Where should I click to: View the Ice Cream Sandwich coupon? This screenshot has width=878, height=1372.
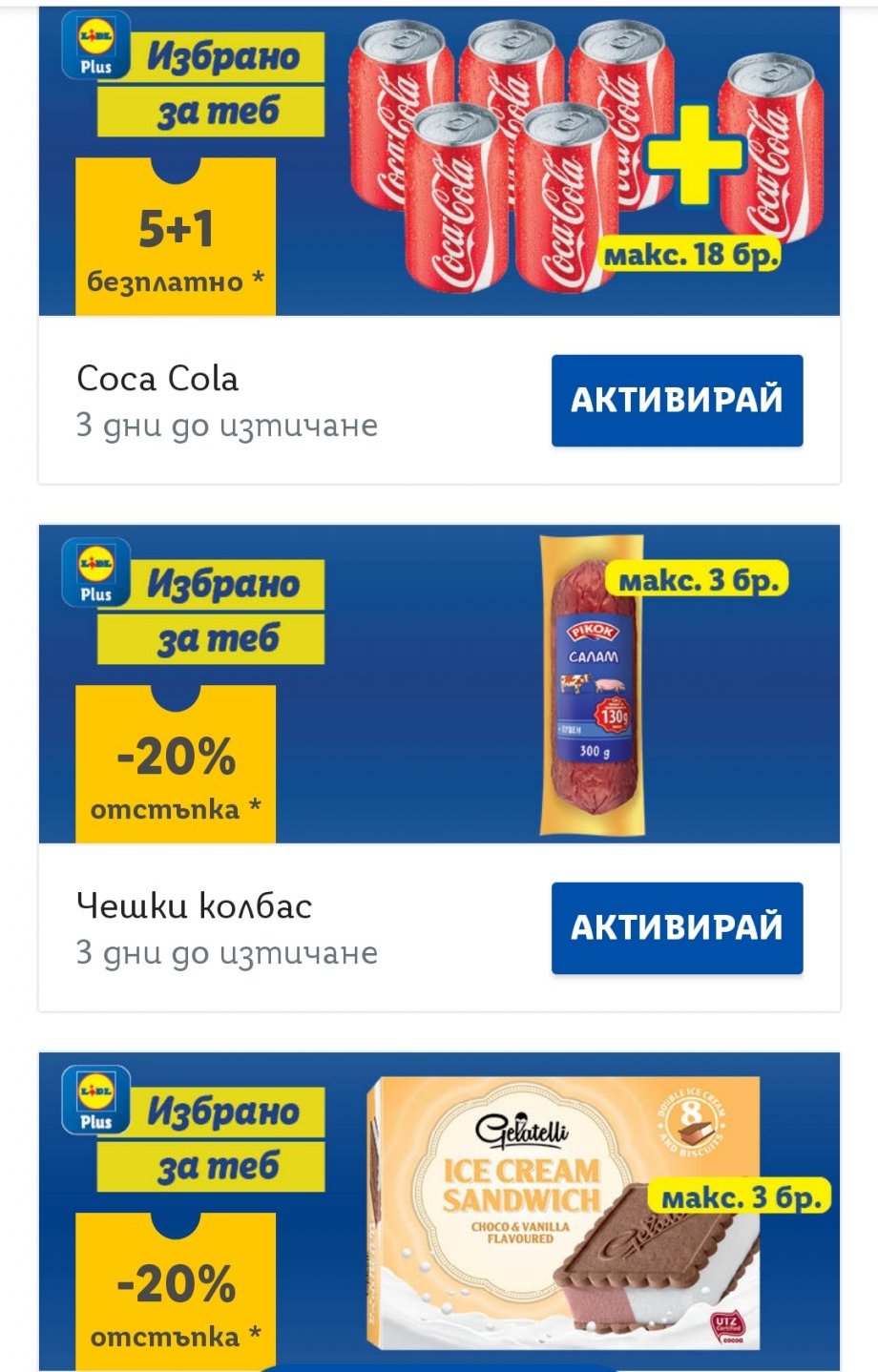point(563,1212)
